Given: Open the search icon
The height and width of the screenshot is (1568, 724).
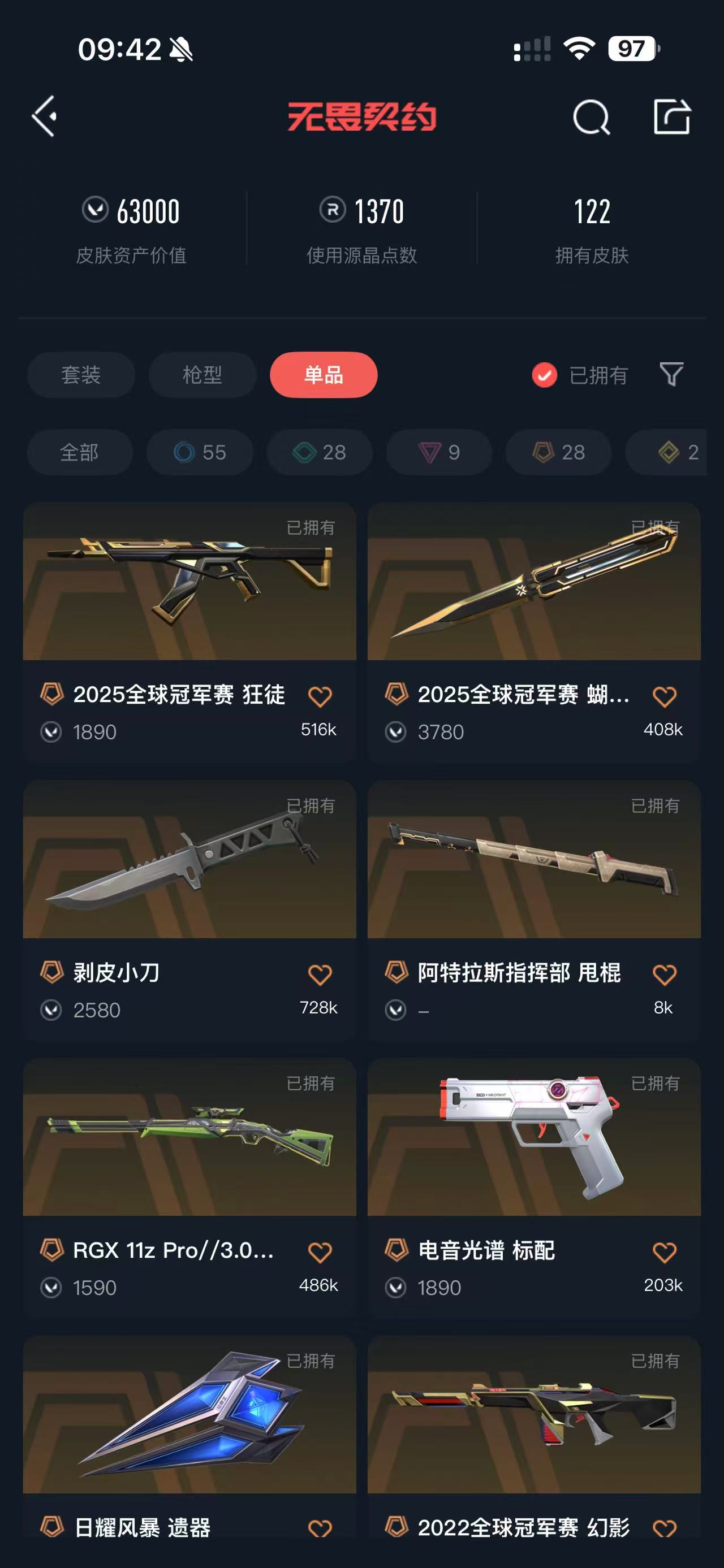Looking at the screenshot, I should coord(591,117).
